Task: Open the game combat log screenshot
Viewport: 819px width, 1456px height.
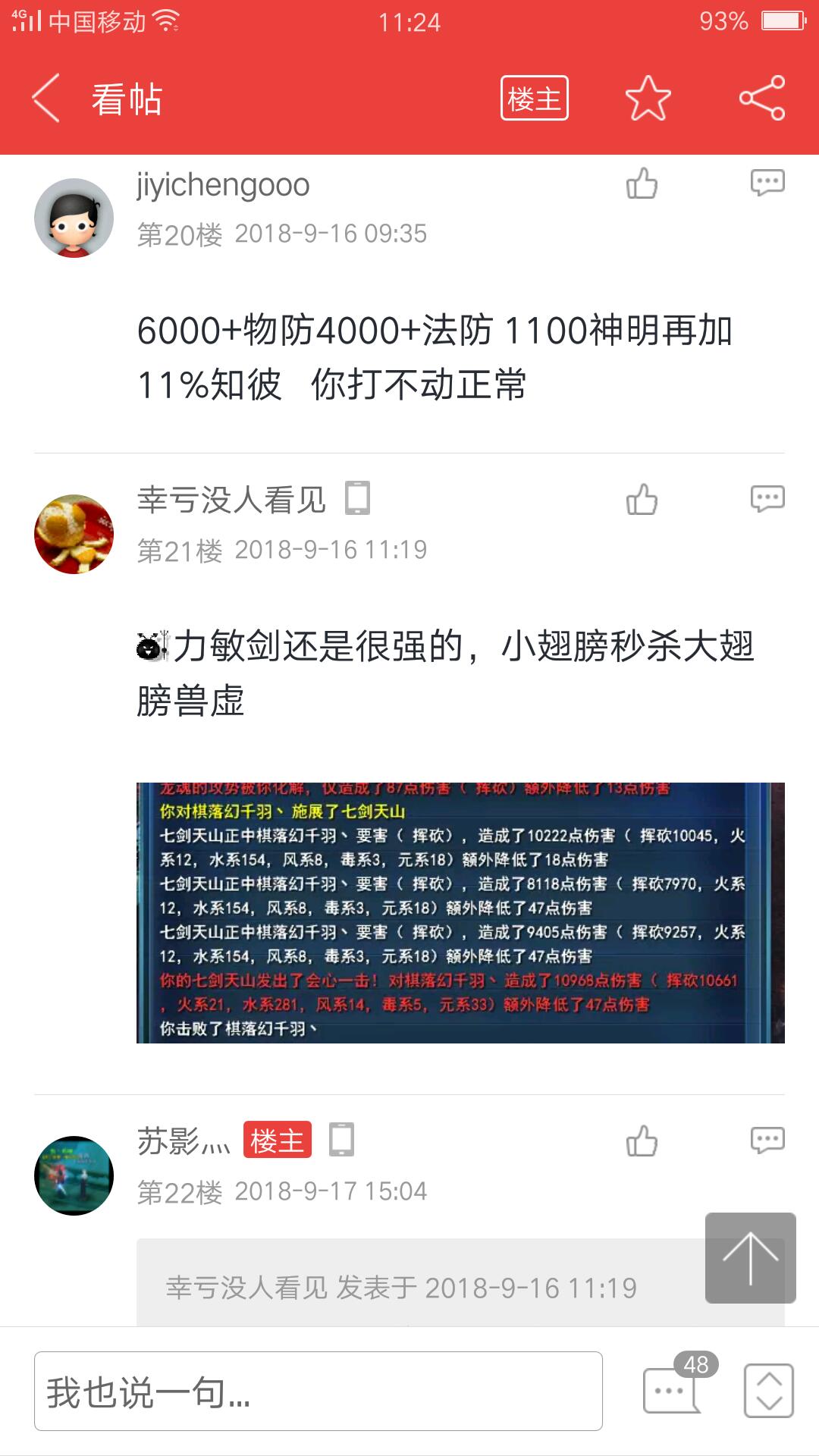Action: (460, 912)
